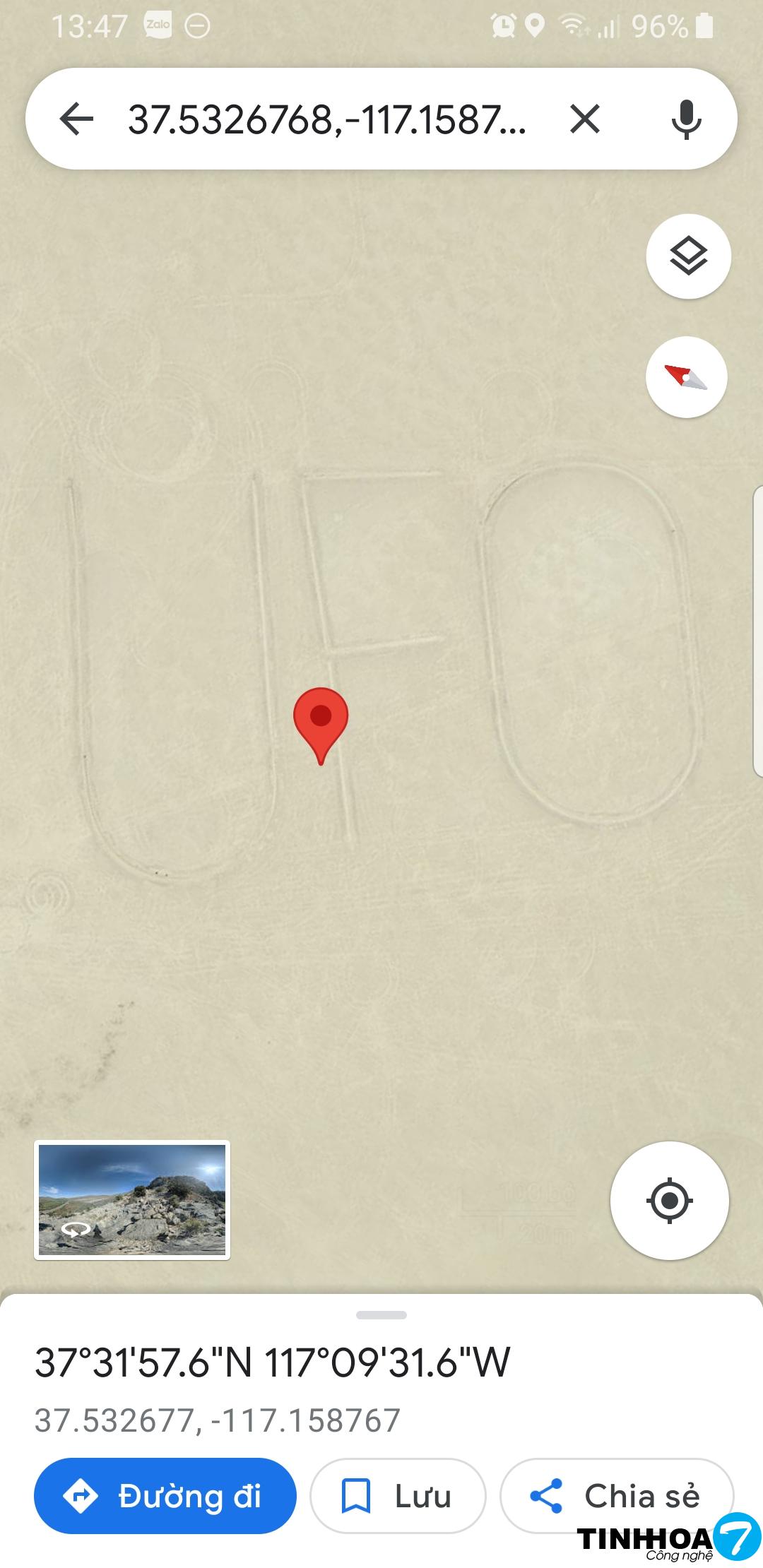Clear the searched coordinates
763x1568 pixels.
(x=585, y=119)
